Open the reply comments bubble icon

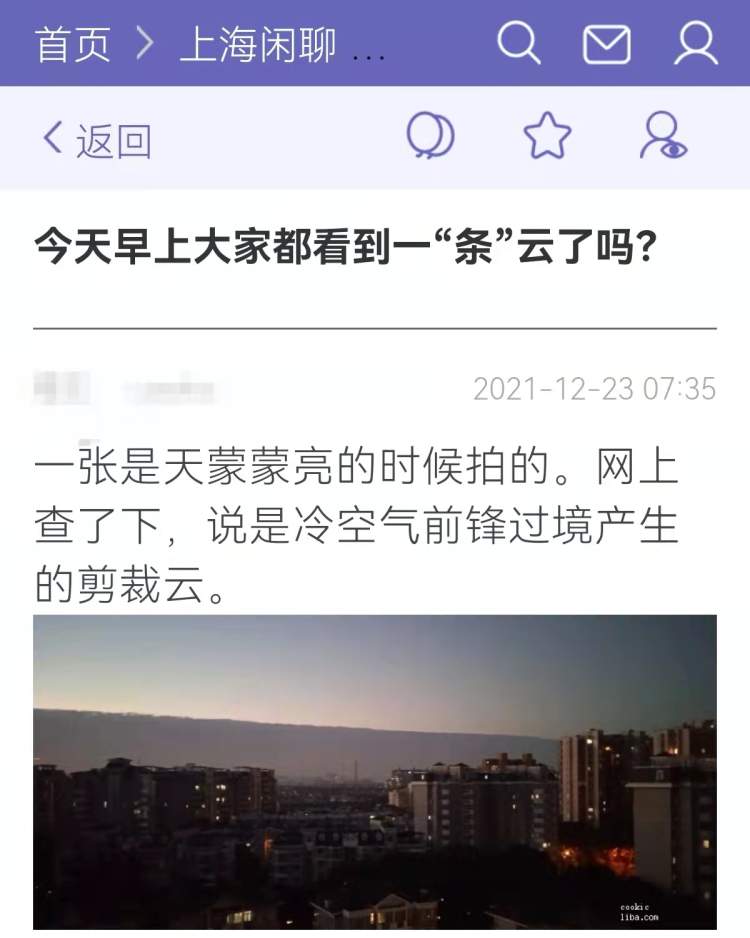[x=430, y=136]
